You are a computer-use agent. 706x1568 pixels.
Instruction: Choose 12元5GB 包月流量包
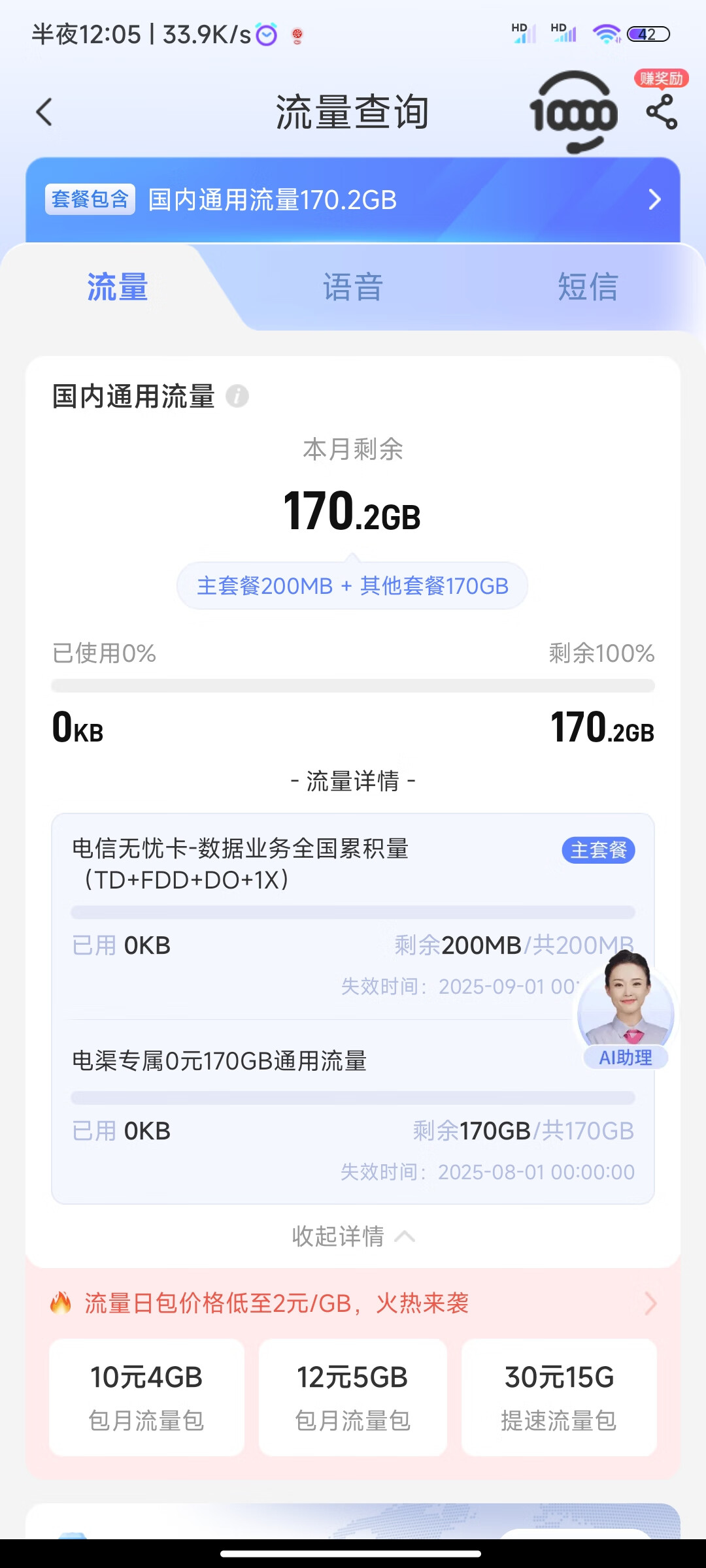[353, 1397]
